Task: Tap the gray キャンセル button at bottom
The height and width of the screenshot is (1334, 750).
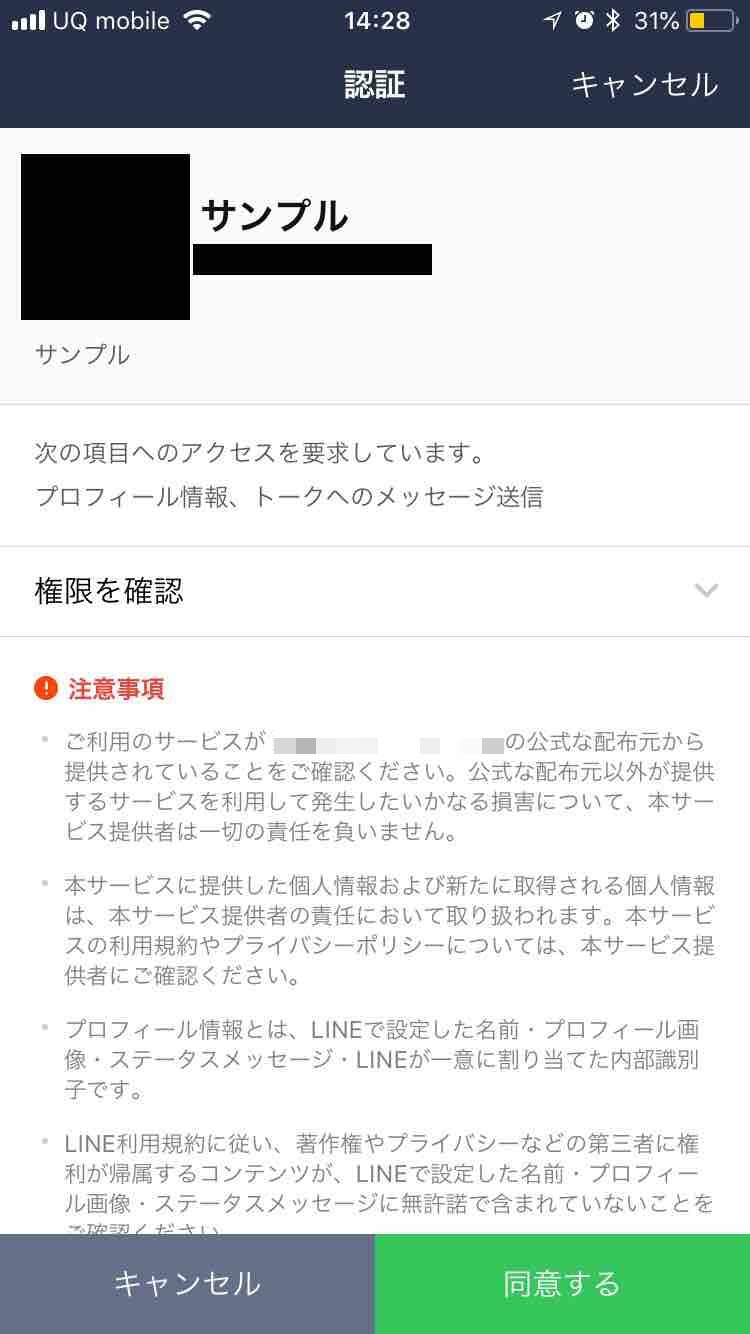Action: pos(187,1284)
